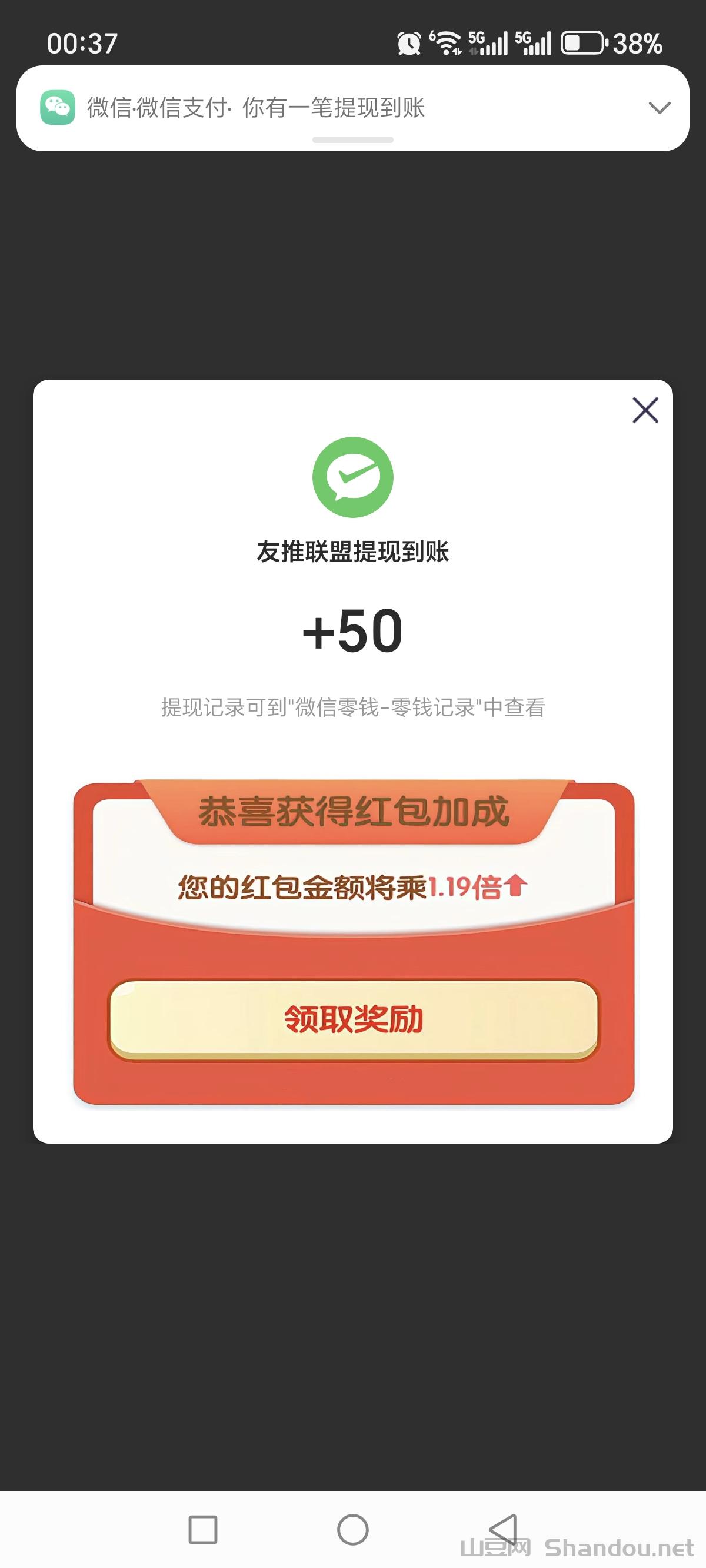Image resolution: width=706 pixels, height=1568 pixels.
Task: Open the recent apps view
Action: click(202, 1530)
